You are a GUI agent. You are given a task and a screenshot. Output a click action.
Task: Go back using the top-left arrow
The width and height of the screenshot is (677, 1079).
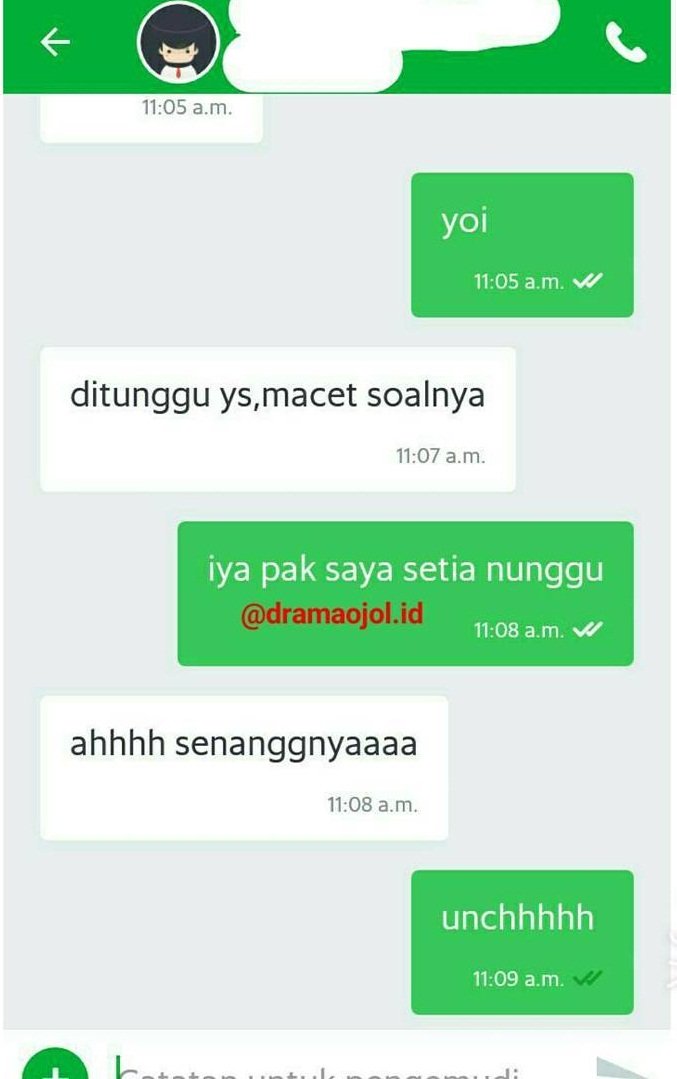click(54, 42)
